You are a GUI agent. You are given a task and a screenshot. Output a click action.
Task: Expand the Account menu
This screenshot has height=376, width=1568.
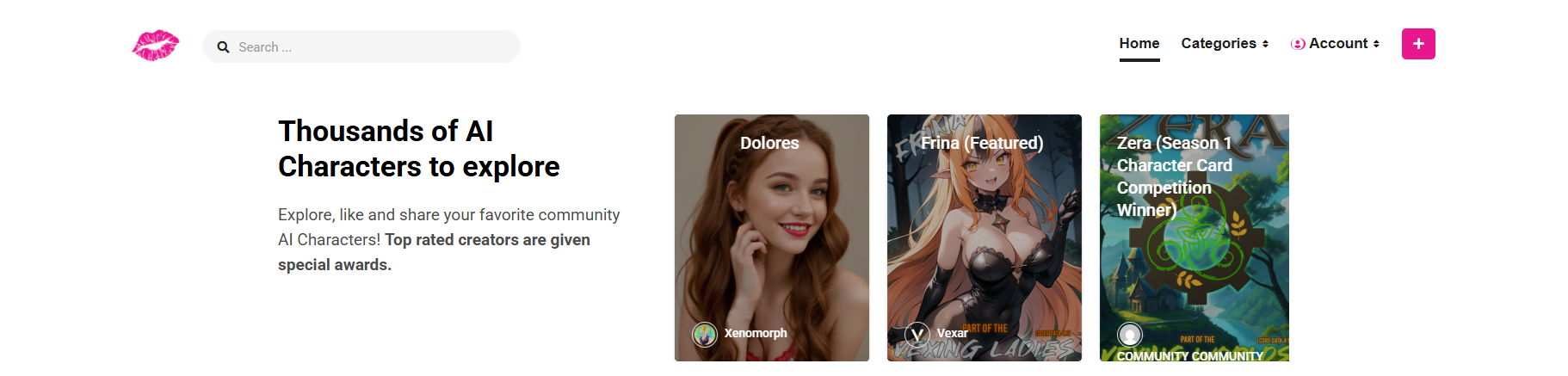1336,44
